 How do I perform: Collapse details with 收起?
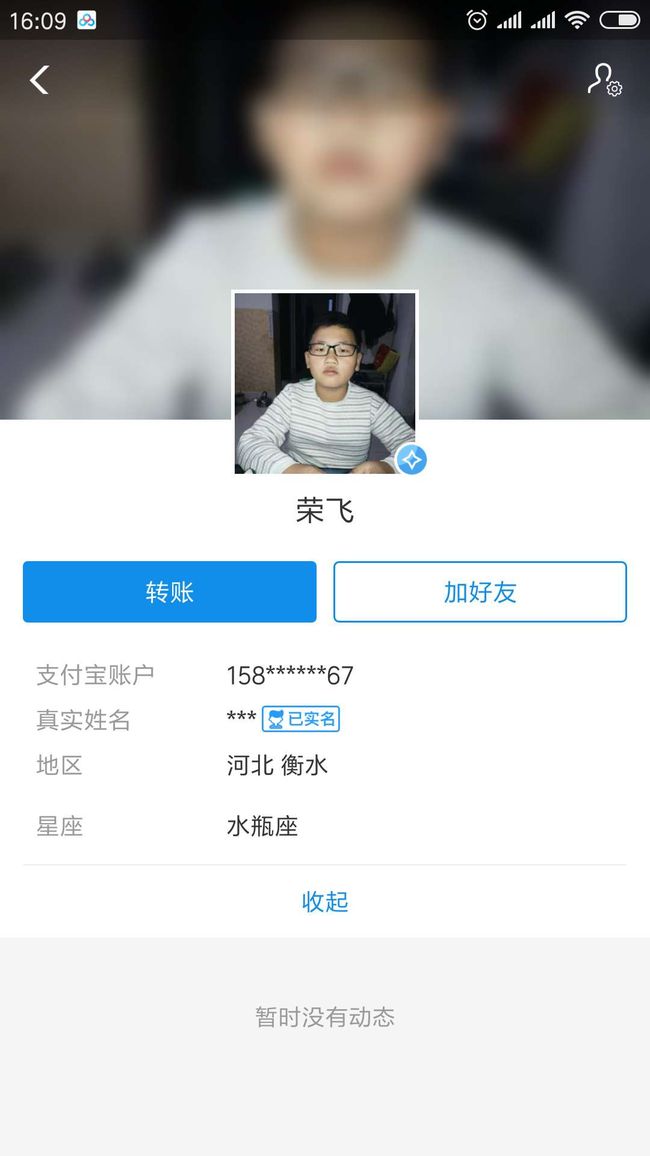(x=325, y=902)
